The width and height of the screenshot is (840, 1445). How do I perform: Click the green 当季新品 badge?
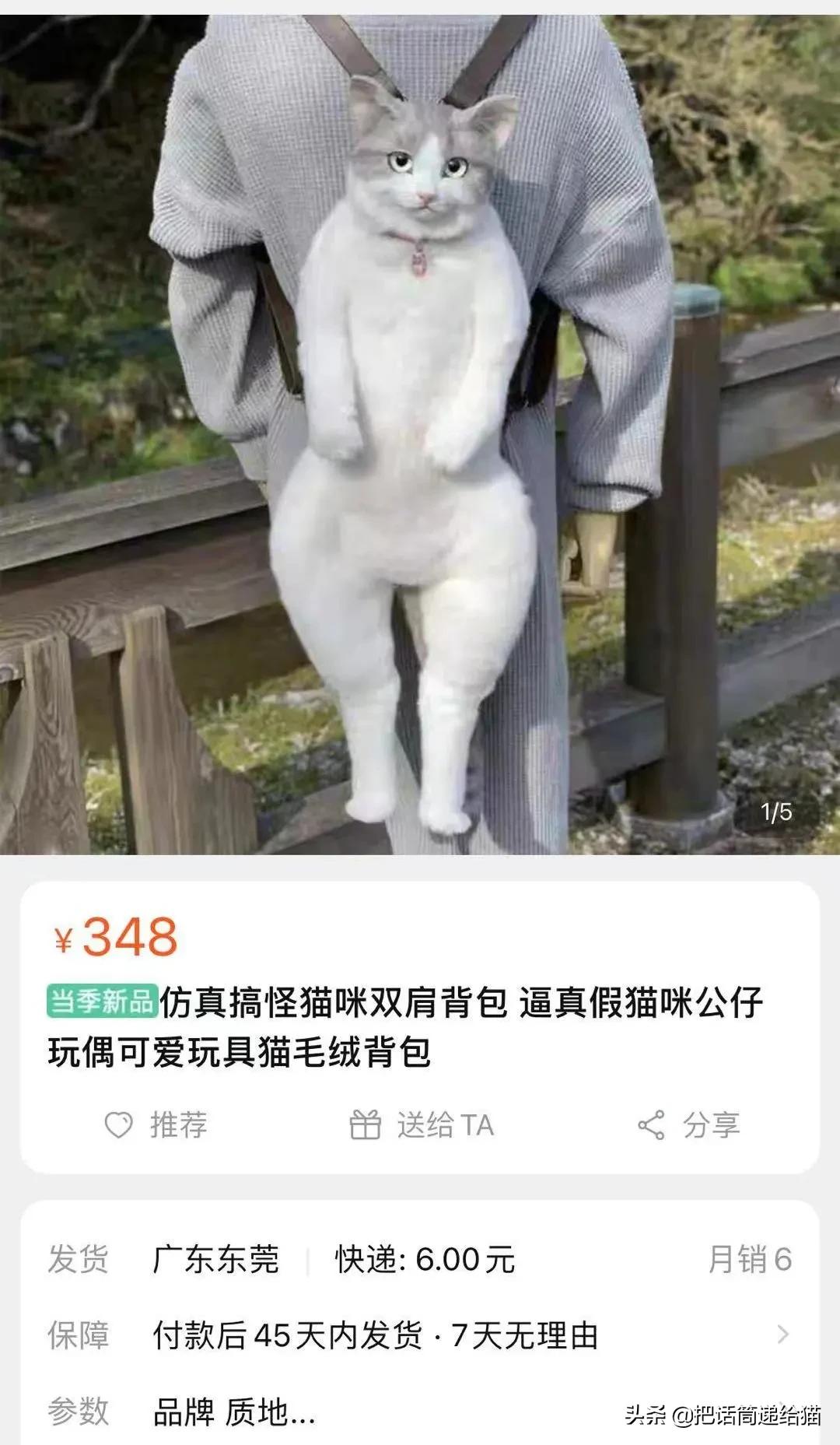(x=101, y=1004)
